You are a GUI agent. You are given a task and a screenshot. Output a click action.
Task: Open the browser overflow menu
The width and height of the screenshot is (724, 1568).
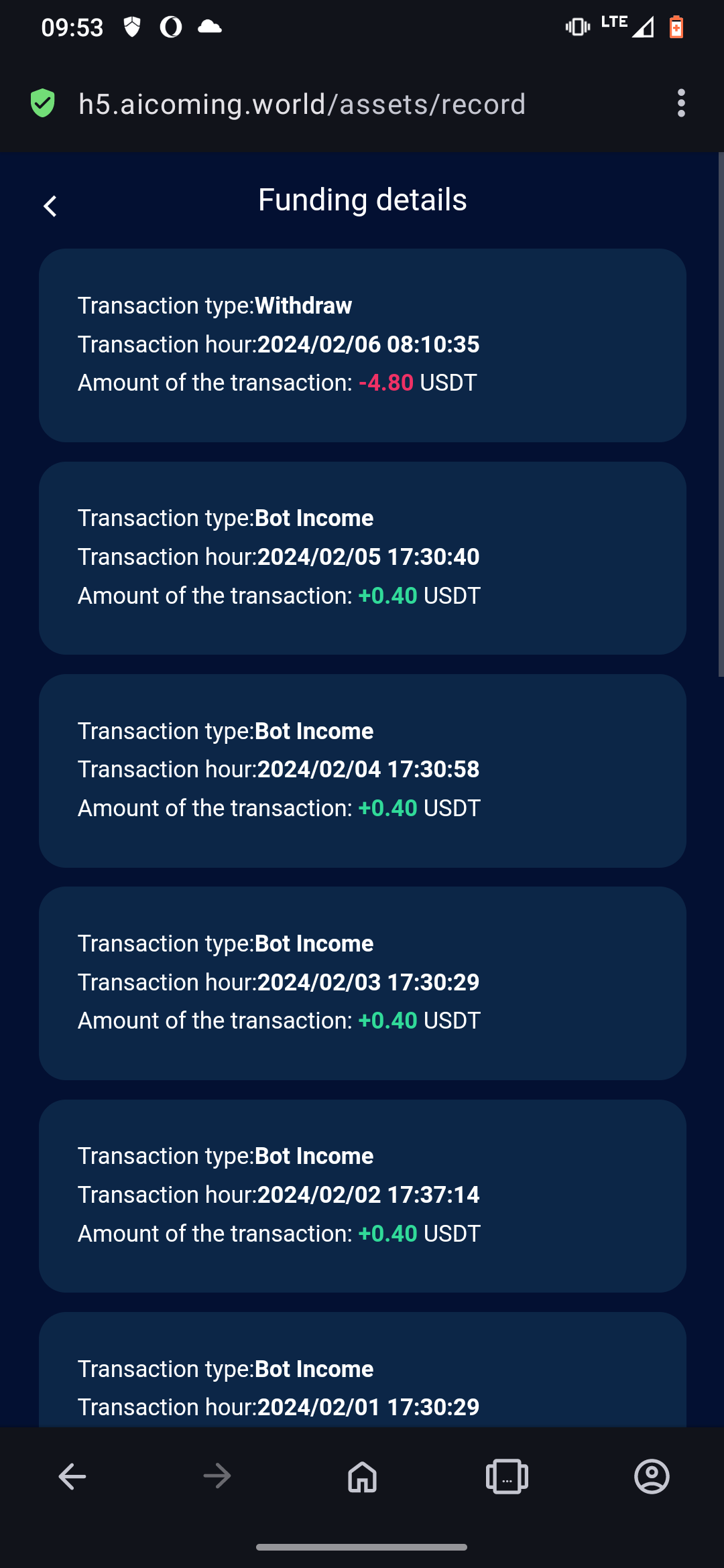pyautogui.click(x=681, y=103)
